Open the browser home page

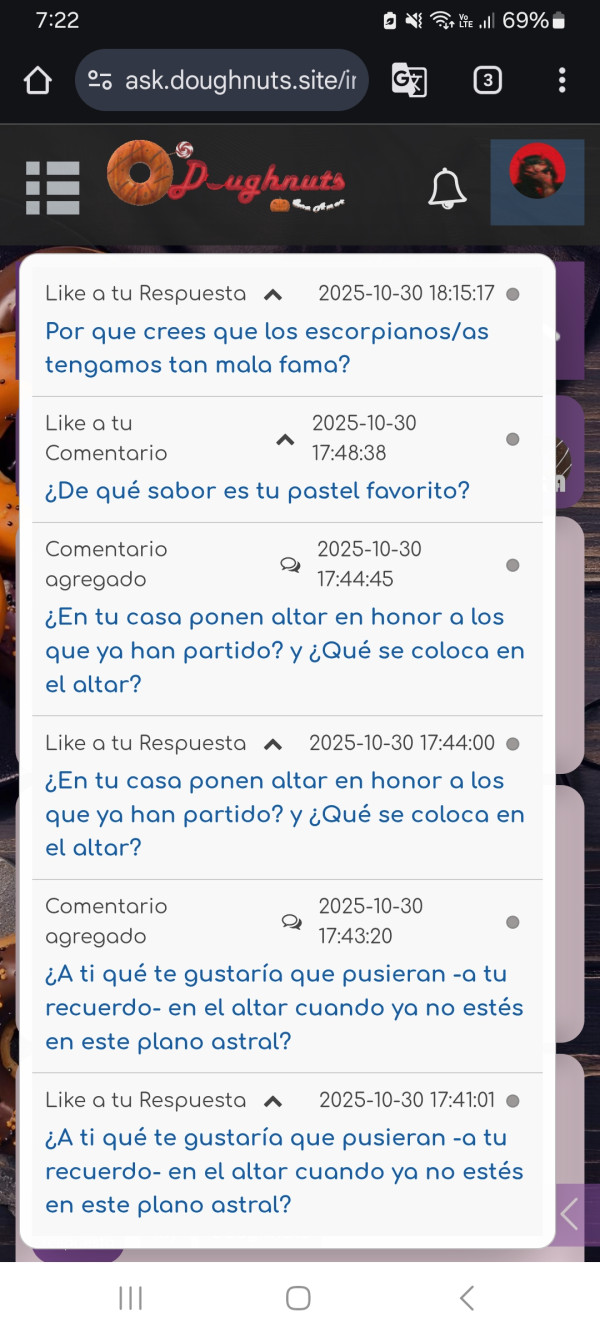(37, 80)
